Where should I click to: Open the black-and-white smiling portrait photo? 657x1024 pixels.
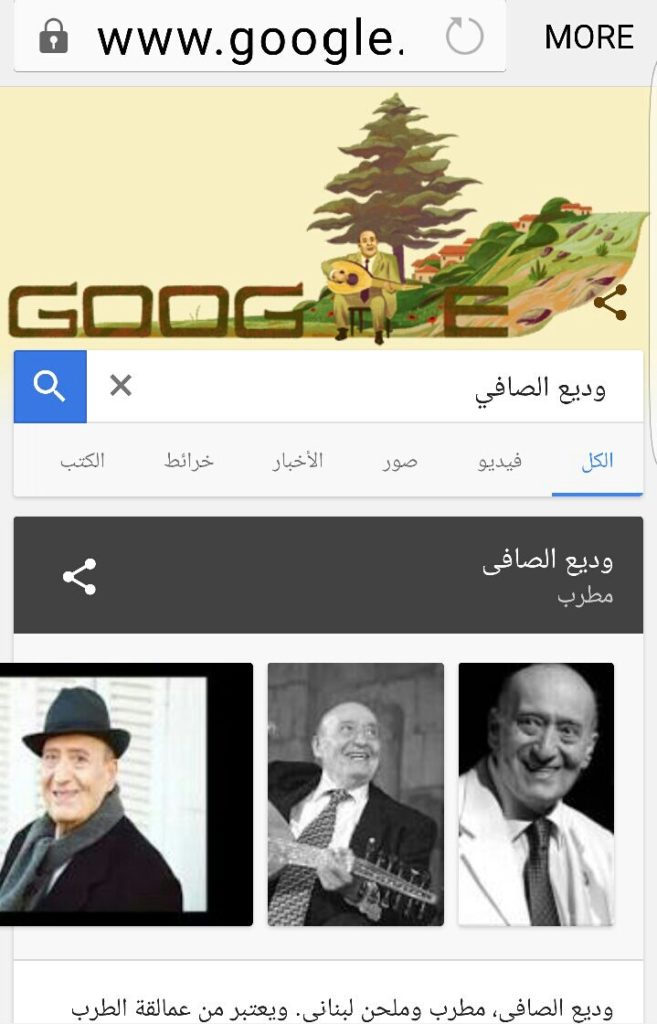[x=536, y=793]
